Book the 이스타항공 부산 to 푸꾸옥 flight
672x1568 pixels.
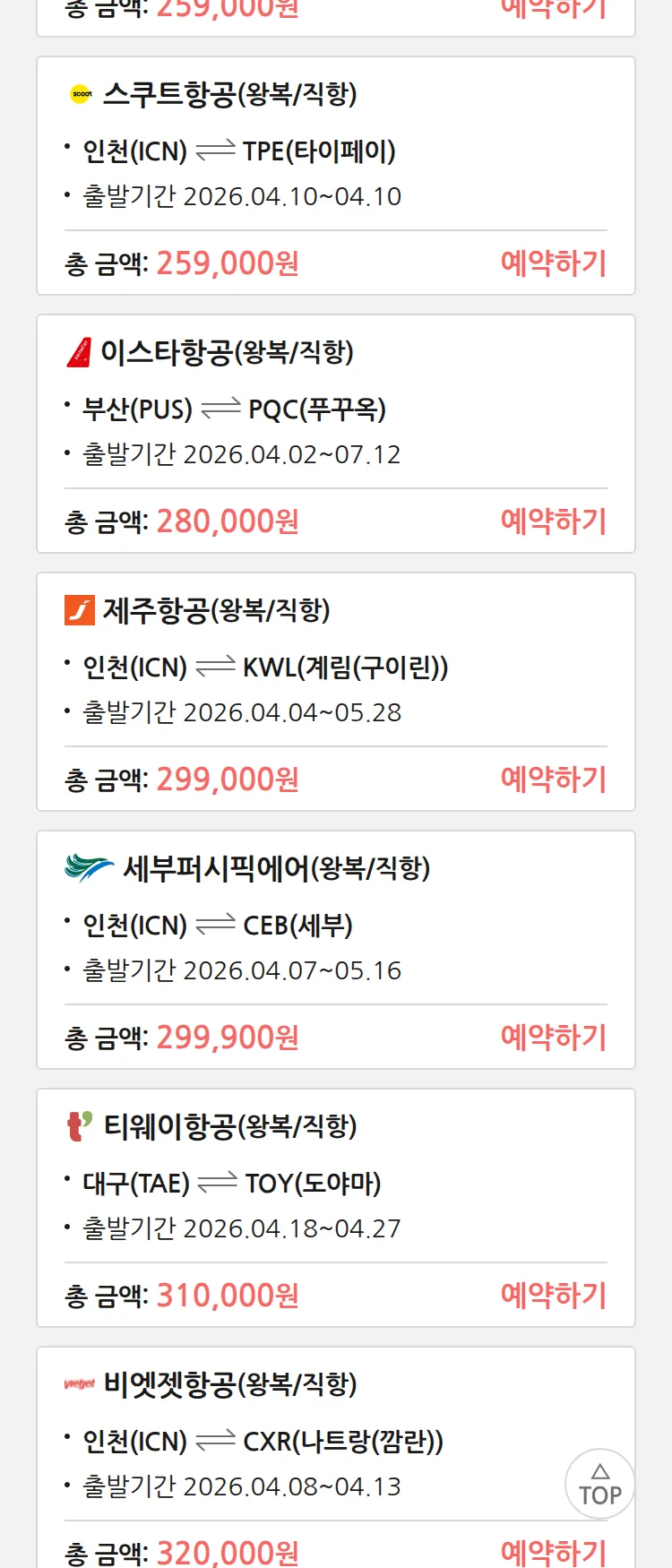553,521
